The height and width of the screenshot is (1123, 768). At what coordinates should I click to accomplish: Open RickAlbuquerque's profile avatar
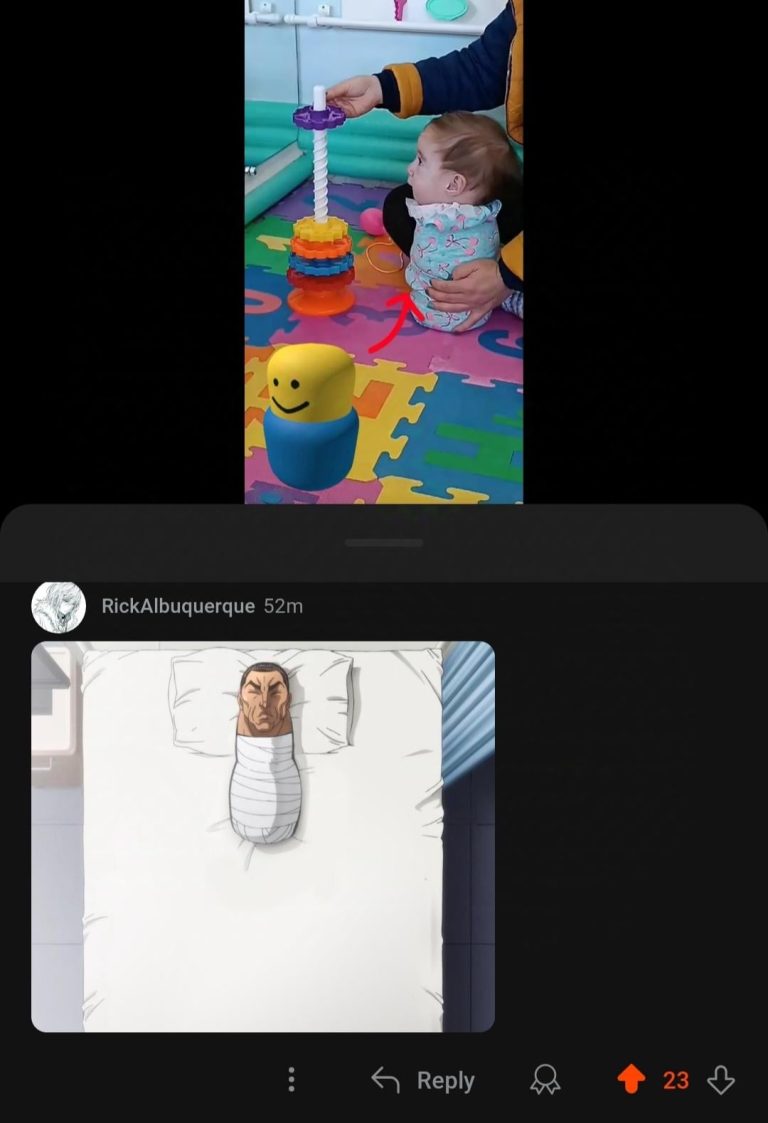click(58, 606)
